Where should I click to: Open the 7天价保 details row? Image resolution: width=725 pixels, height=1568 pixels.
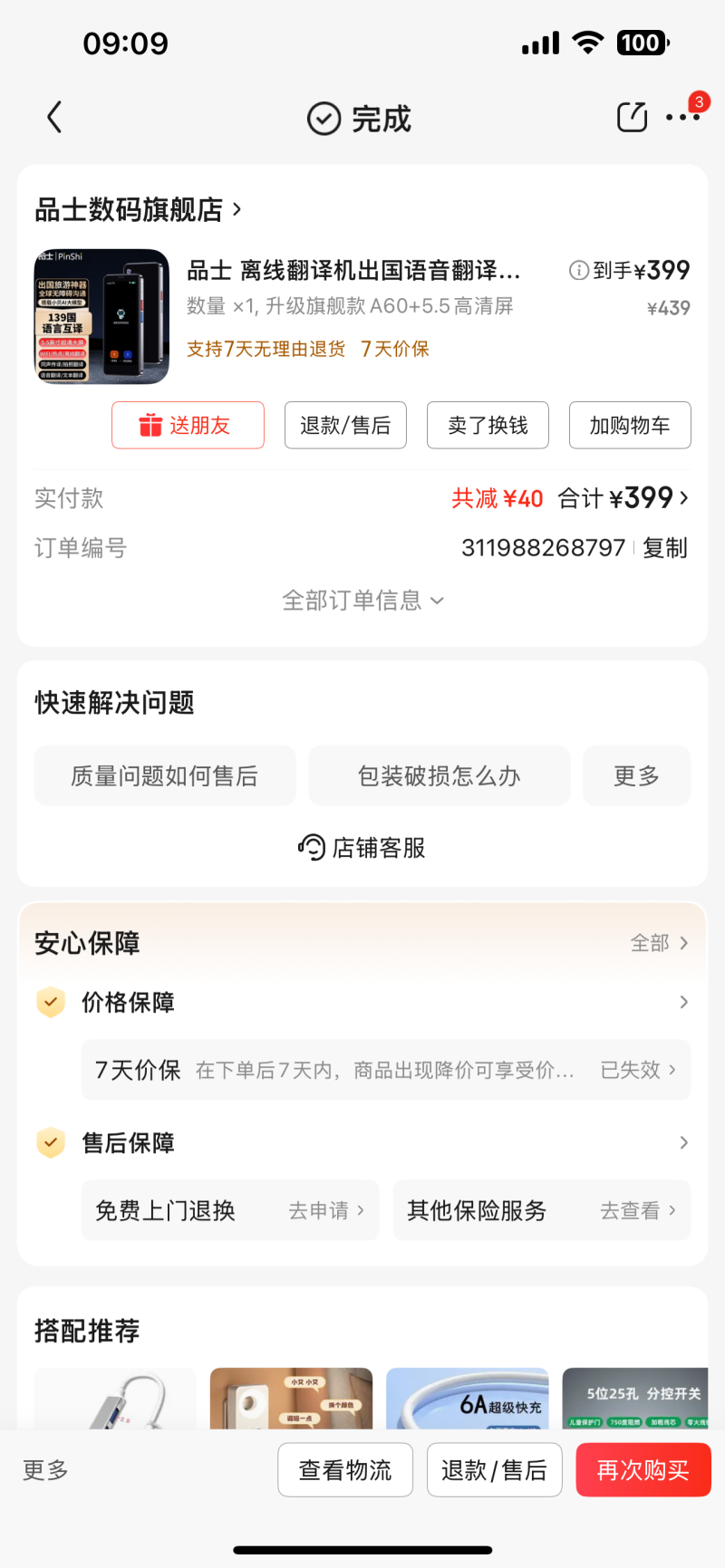point(386,1070)
